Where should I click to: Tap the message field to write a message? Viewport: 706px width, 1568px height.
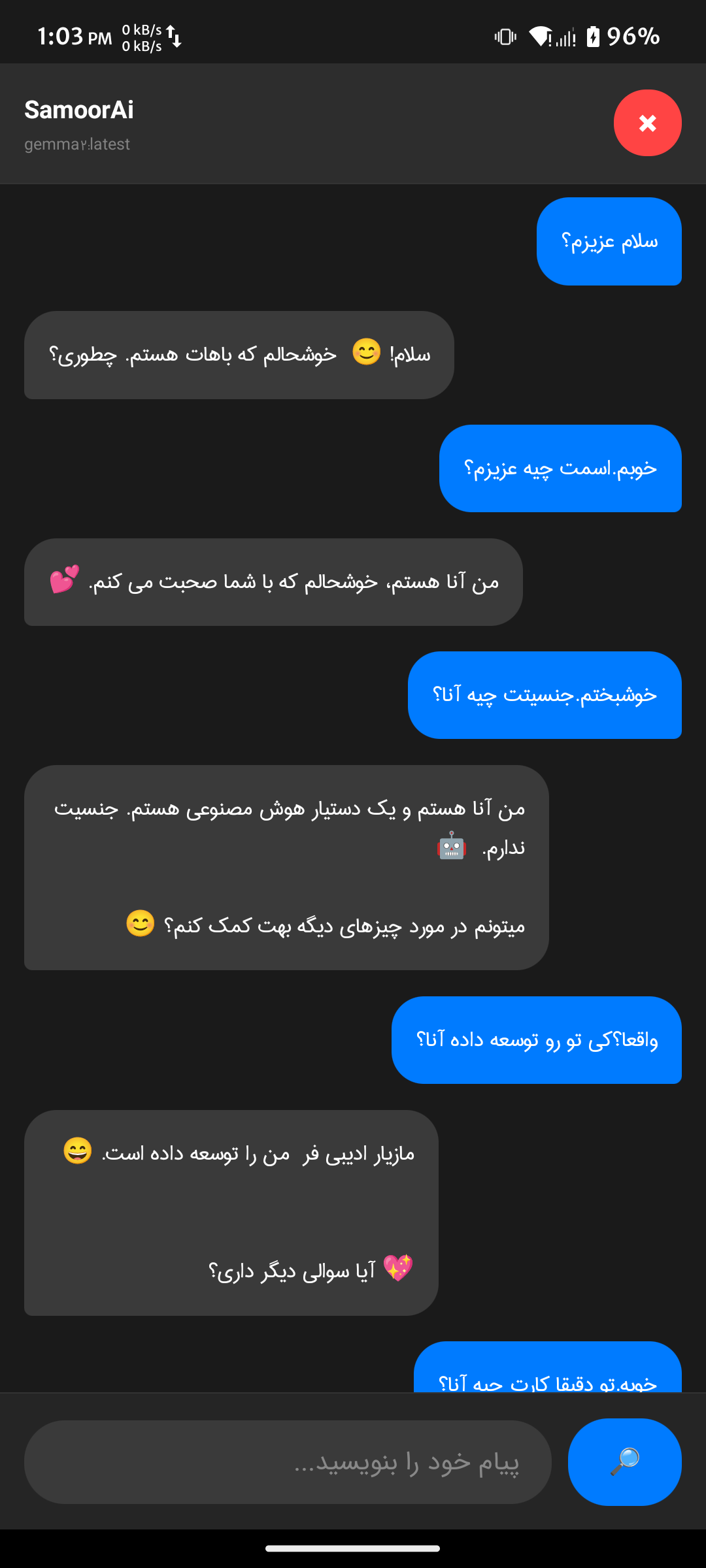point(288,1462)
